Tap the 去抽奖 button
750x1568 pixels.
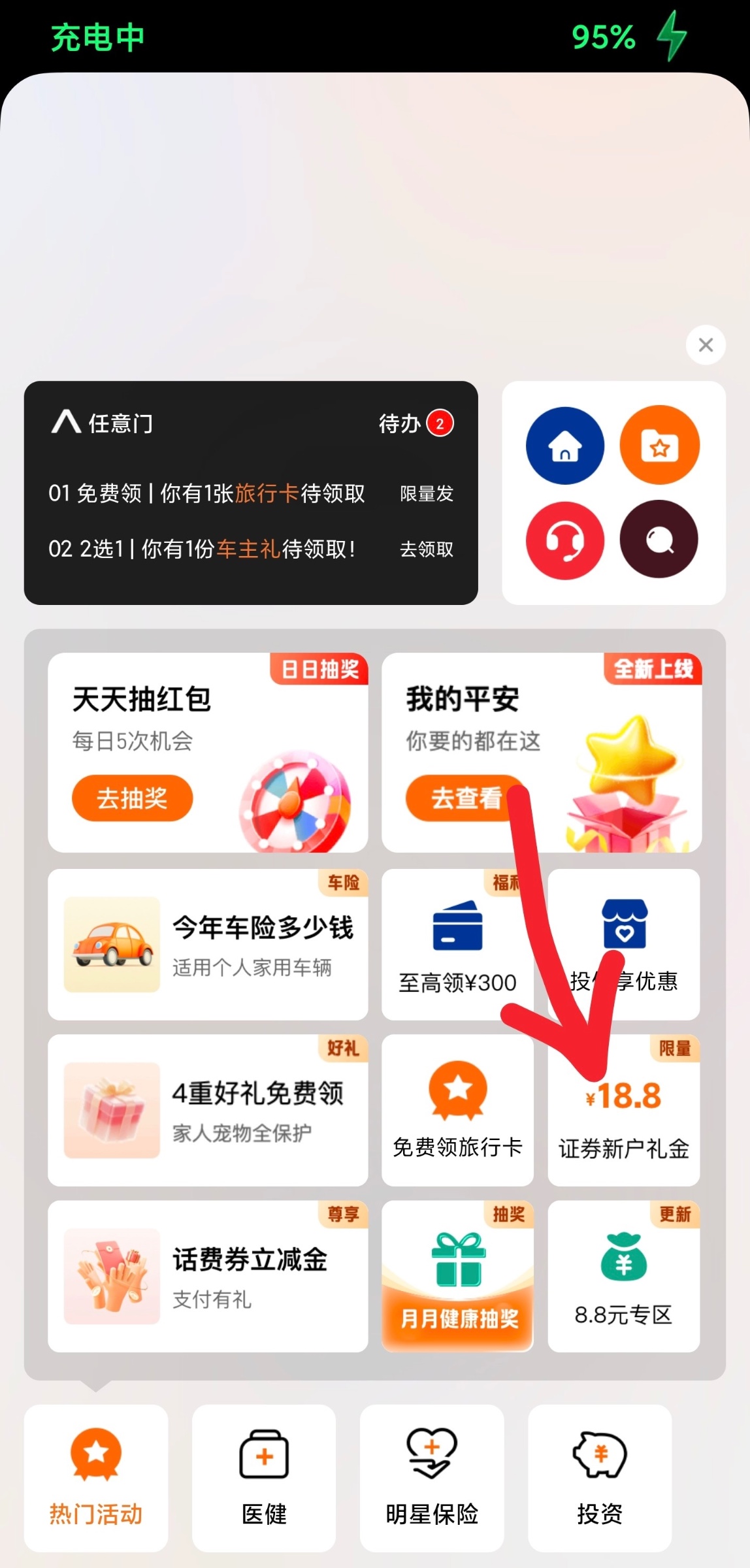[x=133, y=798]
